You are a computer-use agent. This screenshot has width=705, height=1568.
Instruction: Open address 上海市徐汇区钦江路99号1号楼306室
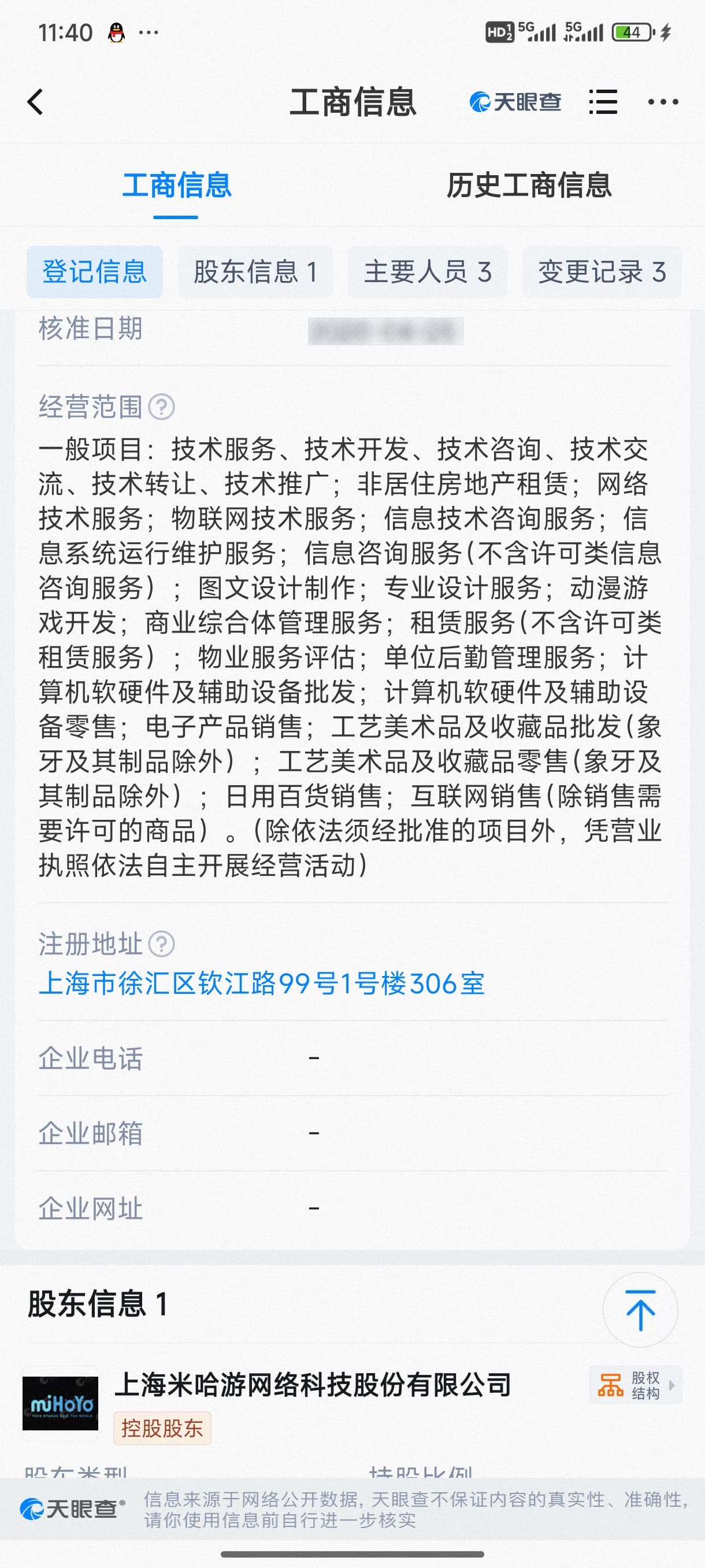coord(262,983)
